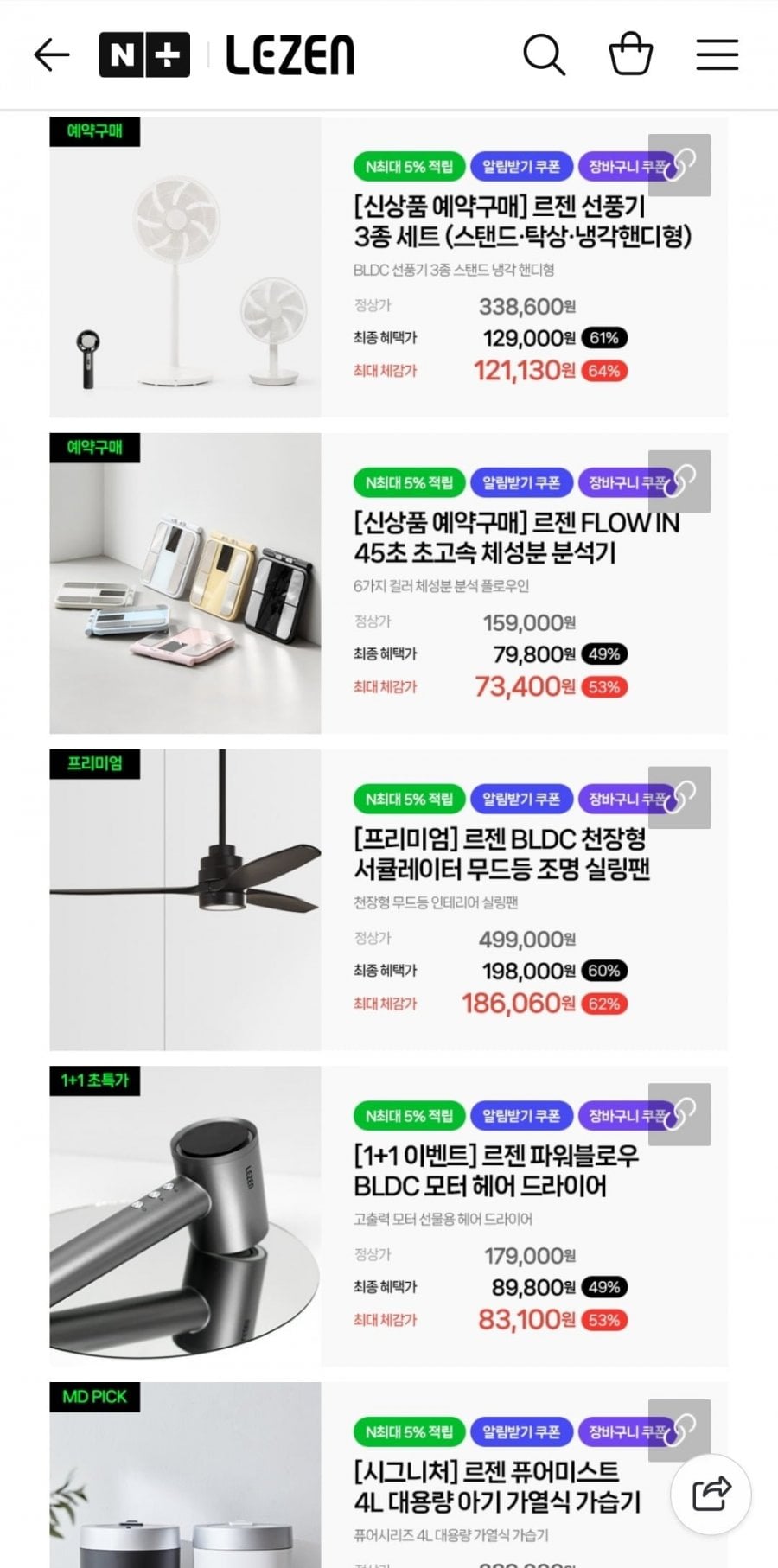
Task: Open the N+ store badge
Action: pos(144,55)
